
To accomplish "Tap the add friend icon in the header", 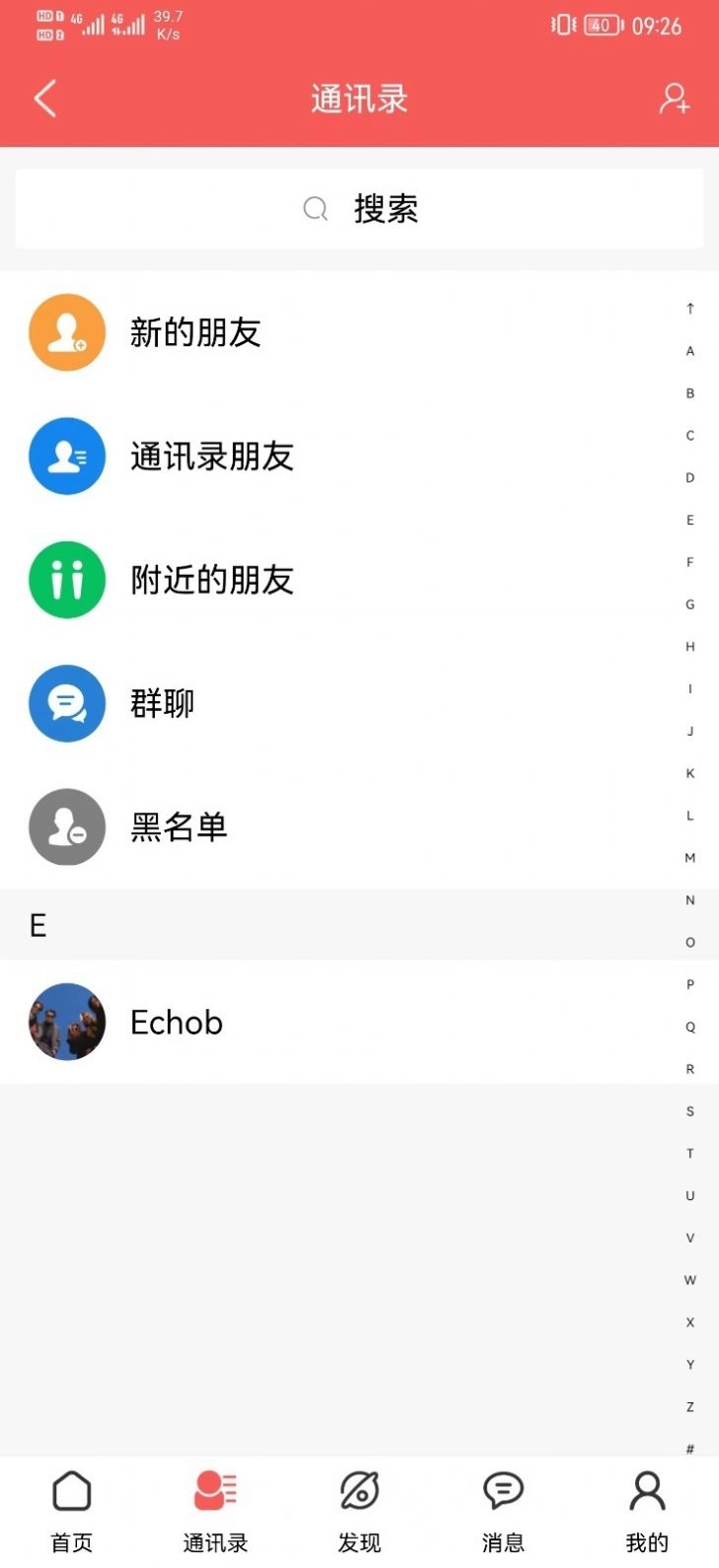I will pyautogui.click(x=675, y=99).
